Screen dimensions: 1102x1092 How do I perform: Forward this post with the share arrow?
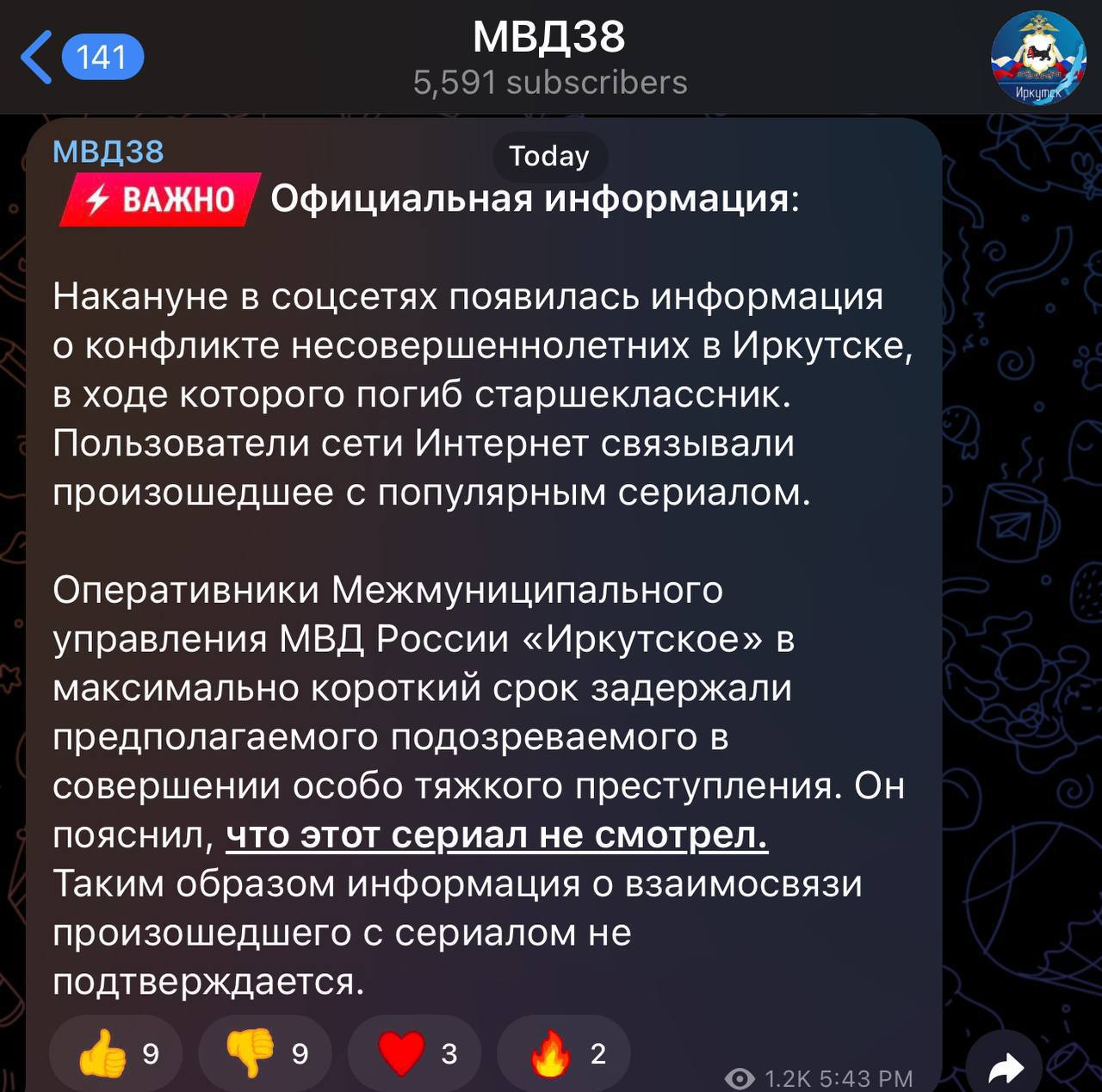pos(1004,1068)
